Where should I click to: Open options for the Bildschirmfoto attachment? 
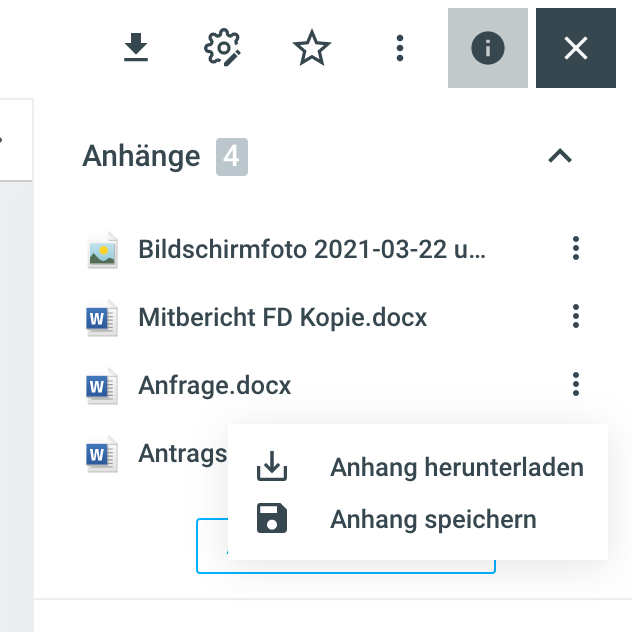coord(575,249)
